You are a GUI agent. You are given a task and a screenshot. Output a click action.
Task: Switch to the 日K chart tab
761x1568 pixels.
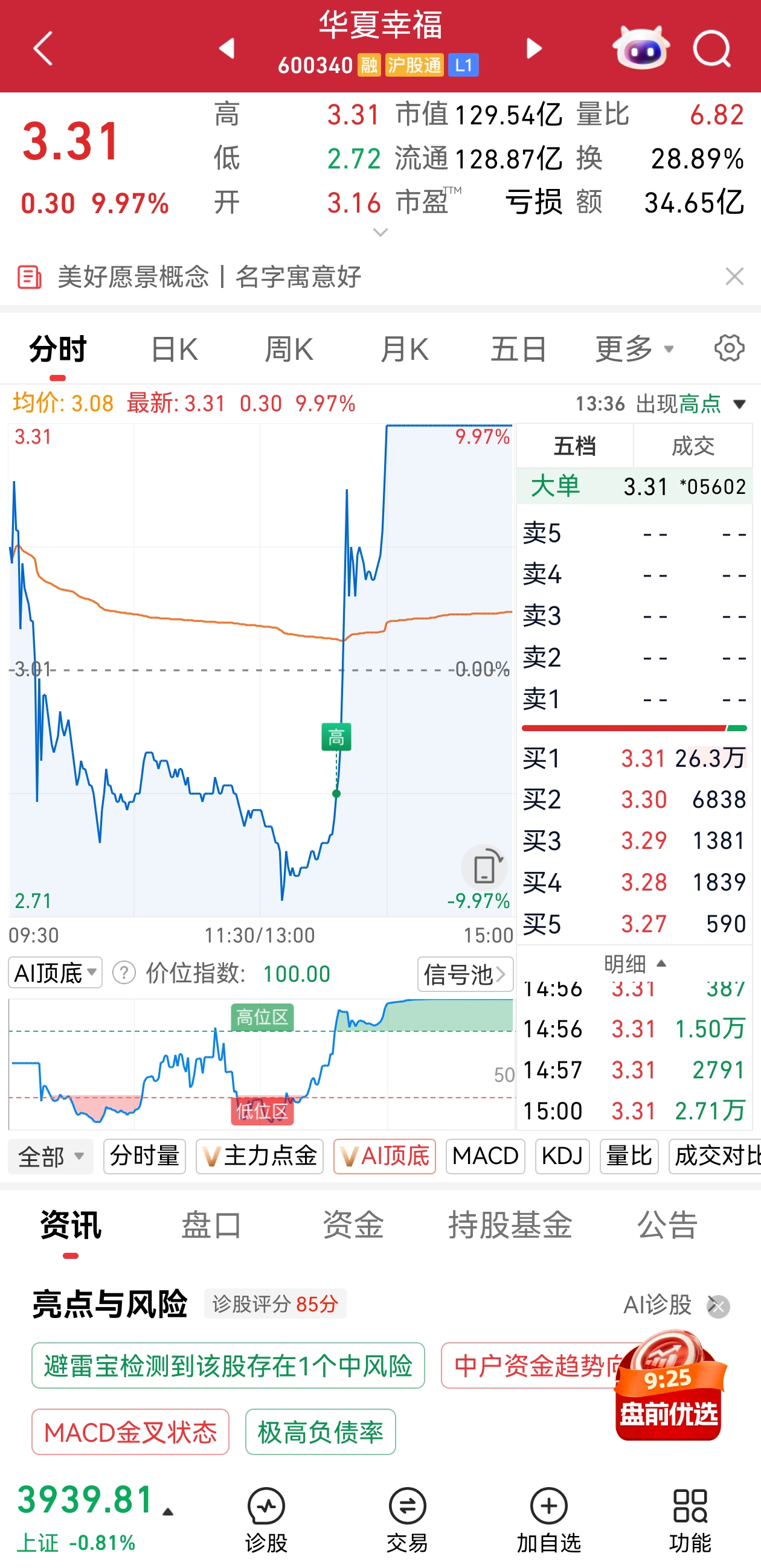[x=174, y=350]
